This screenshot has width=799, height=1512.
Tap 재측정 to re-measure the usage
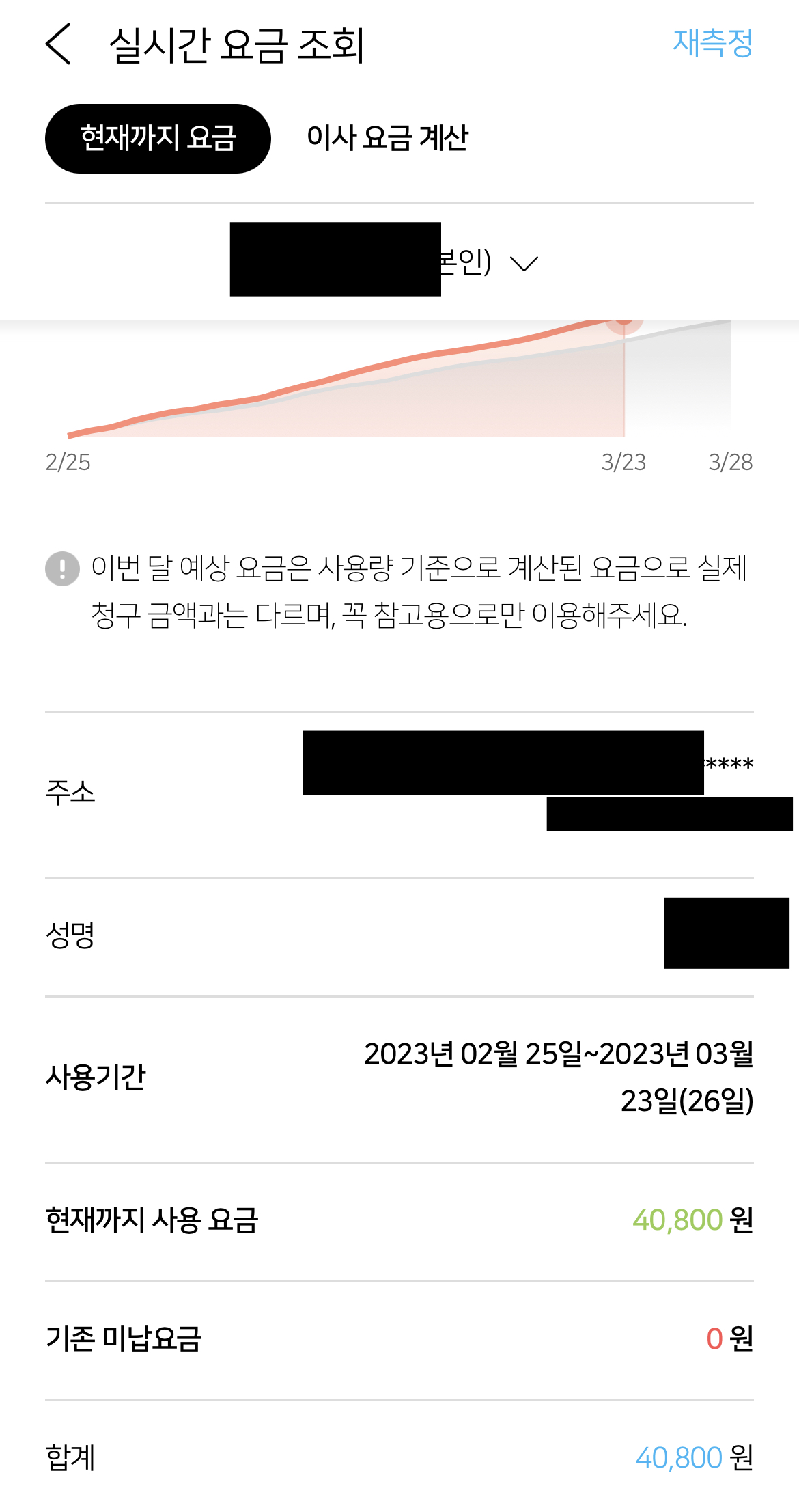(712, 43)
